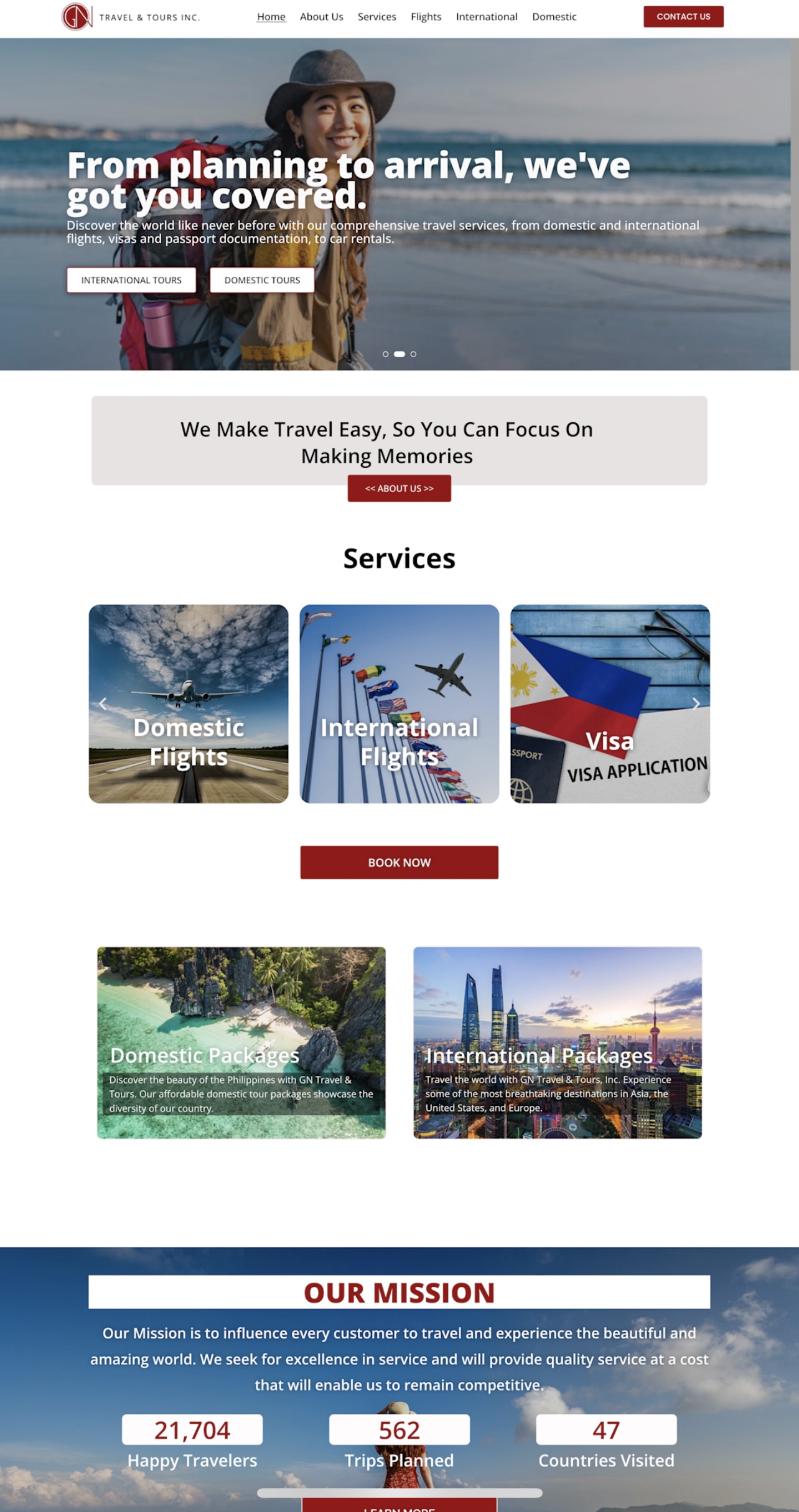This screenshot has height=1512, width=799.
Task: Select Flights in the navigation bar
Action: click(426, 17)
